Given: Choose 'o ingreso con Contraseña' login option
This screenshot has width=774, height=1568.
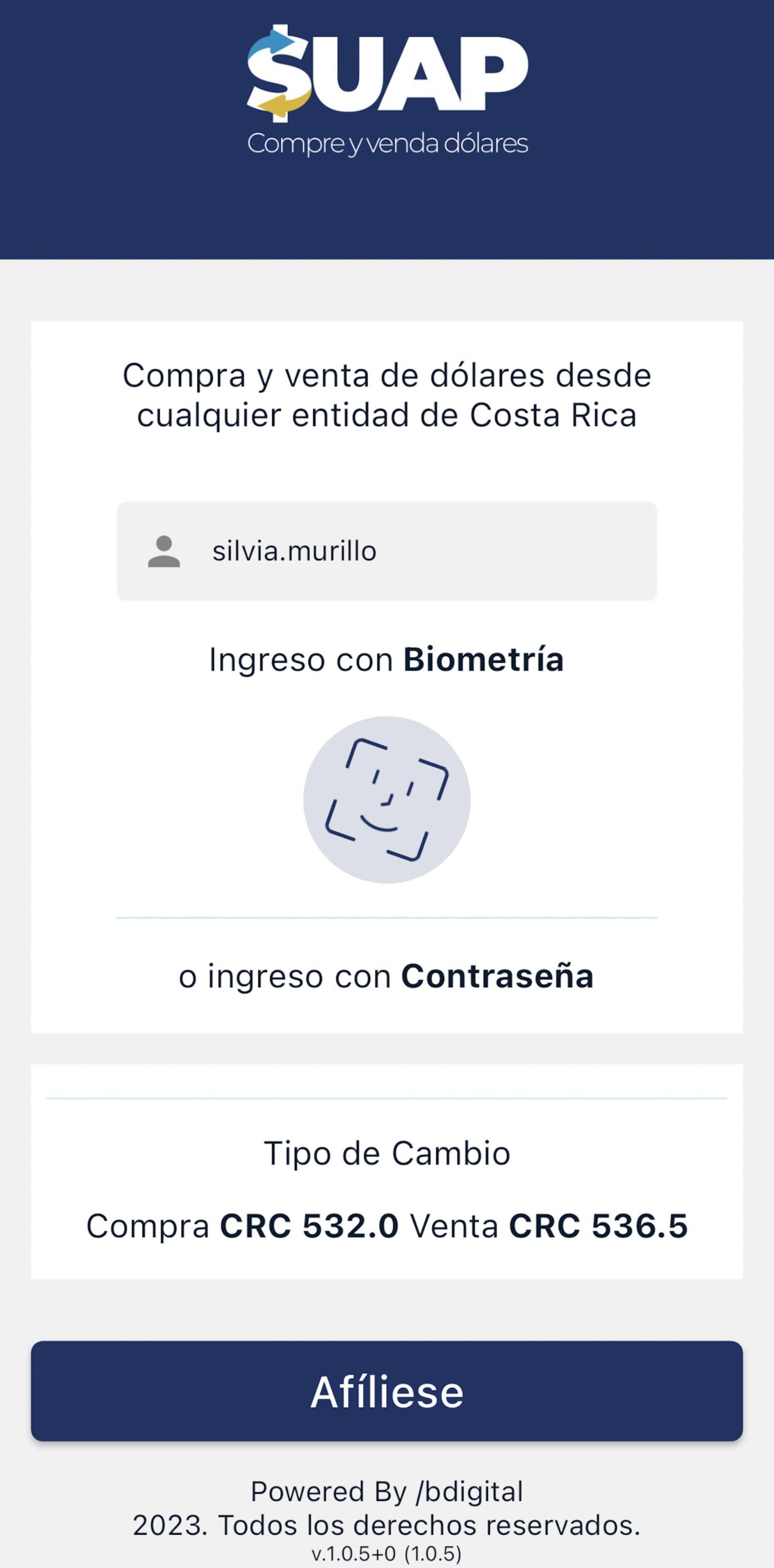Looking at the screenshot, I should (387, 976).
